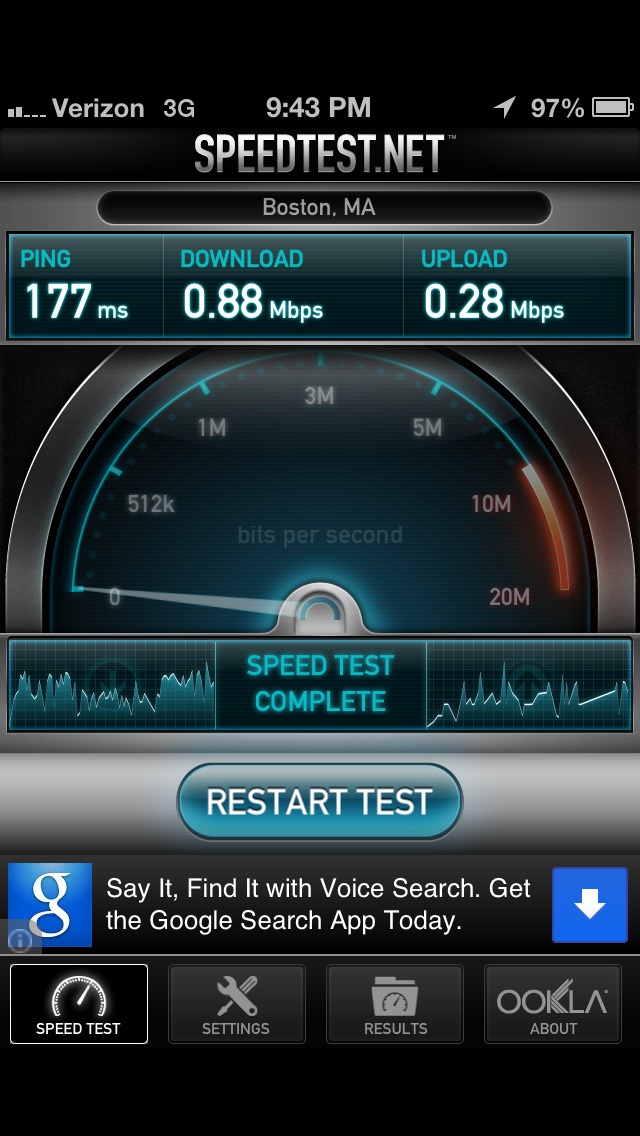The height and width of the screenshot is (1136, 640).
Task: Open the ad info icon
Action: point(20,940)
